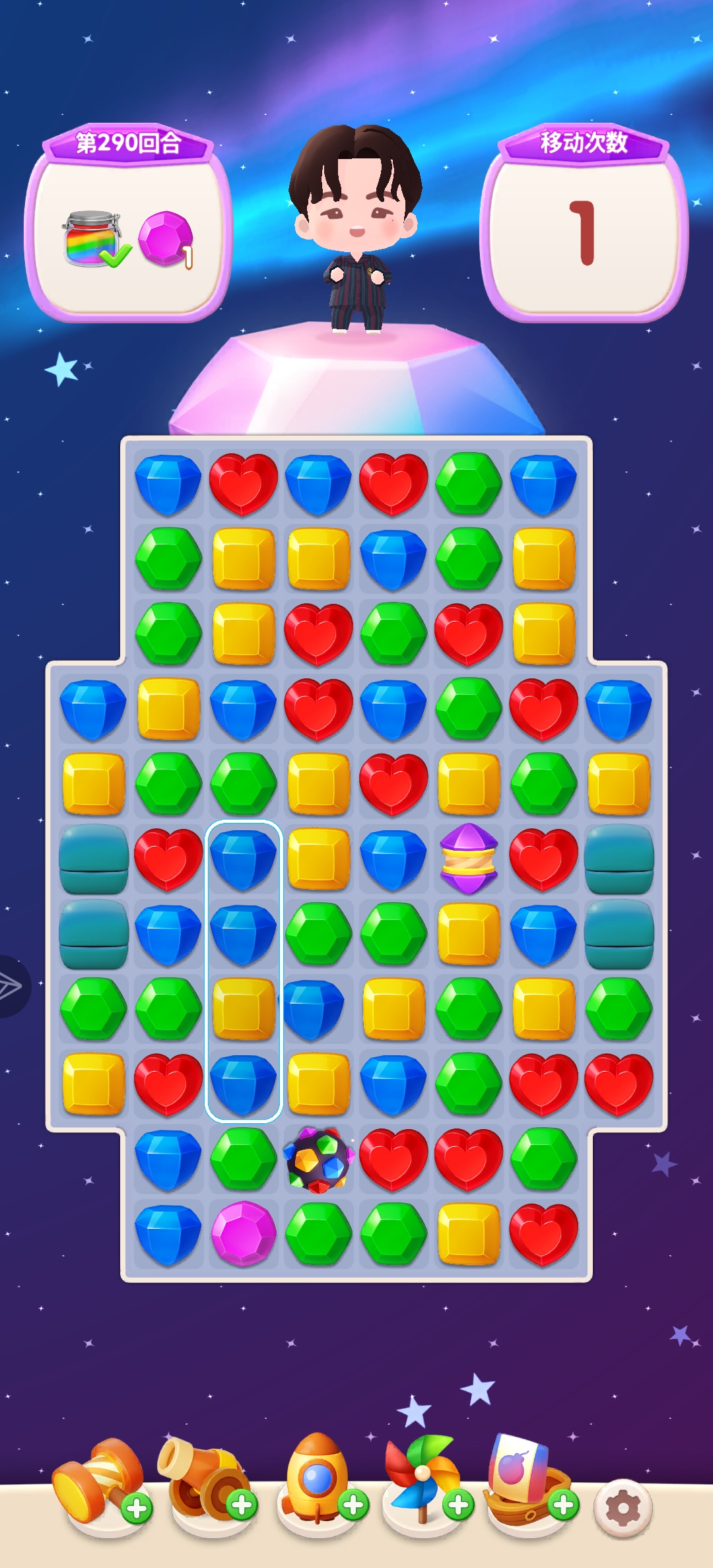This screenshot has height=1568, width=713.
Task: Use the pinwheel booster
Action: tap(423, 1480)
